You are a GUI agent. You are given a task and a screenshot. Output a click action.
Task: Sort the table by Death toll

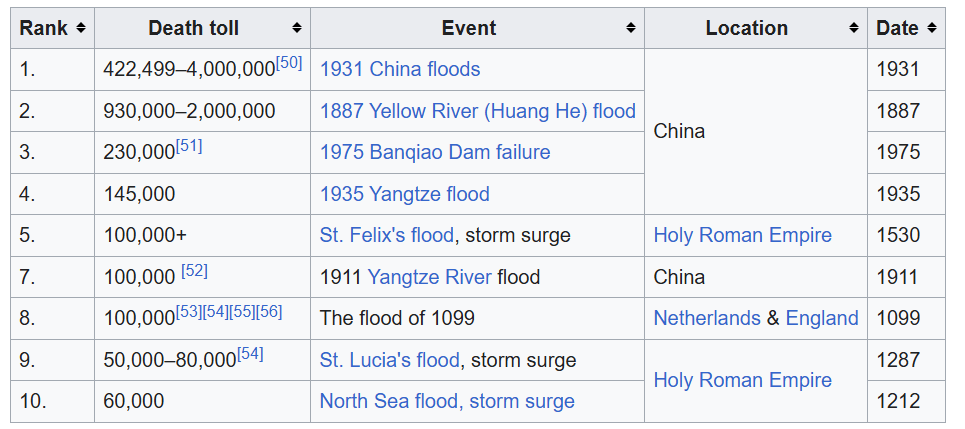pyautogui.click(x=297, y=28)
